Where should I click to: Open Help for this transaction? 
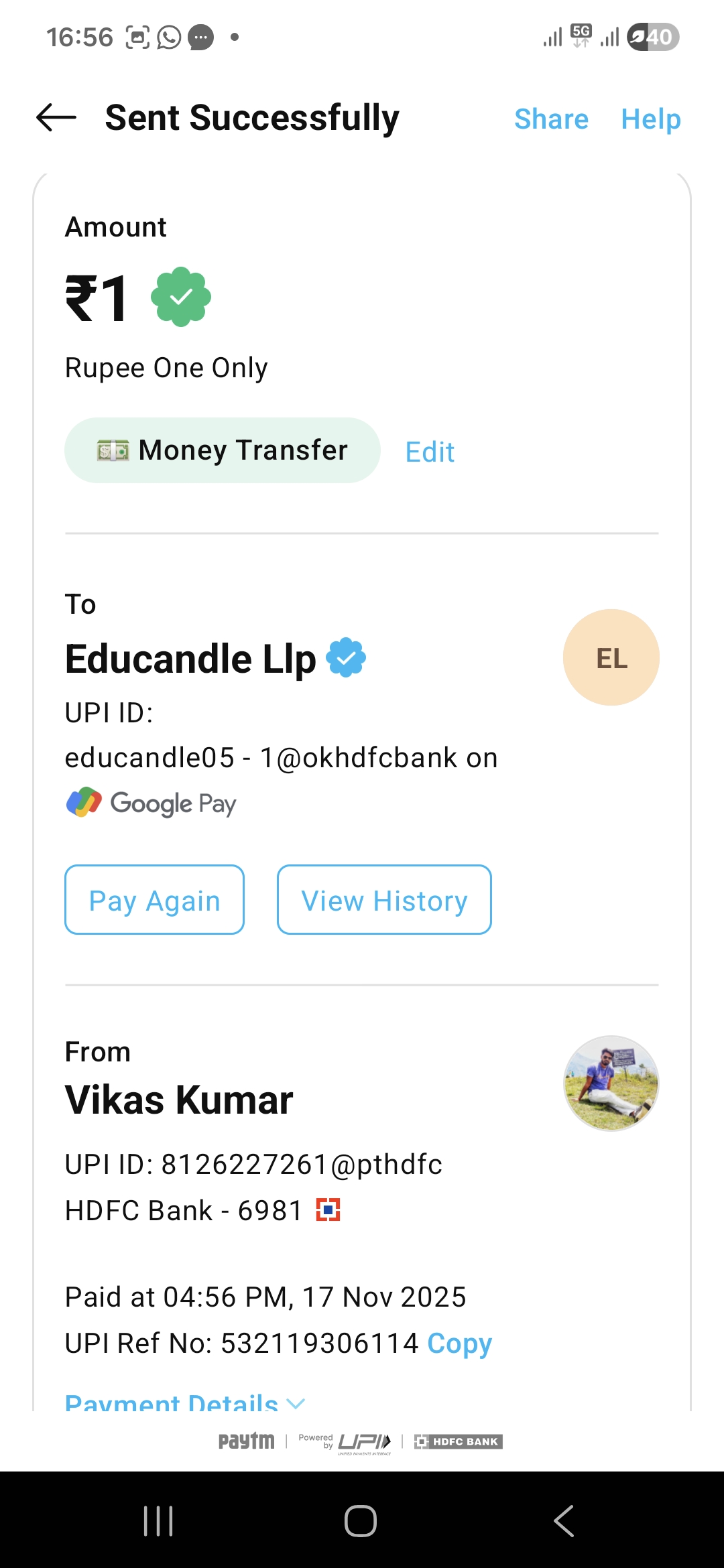click(x=650, y=119)
